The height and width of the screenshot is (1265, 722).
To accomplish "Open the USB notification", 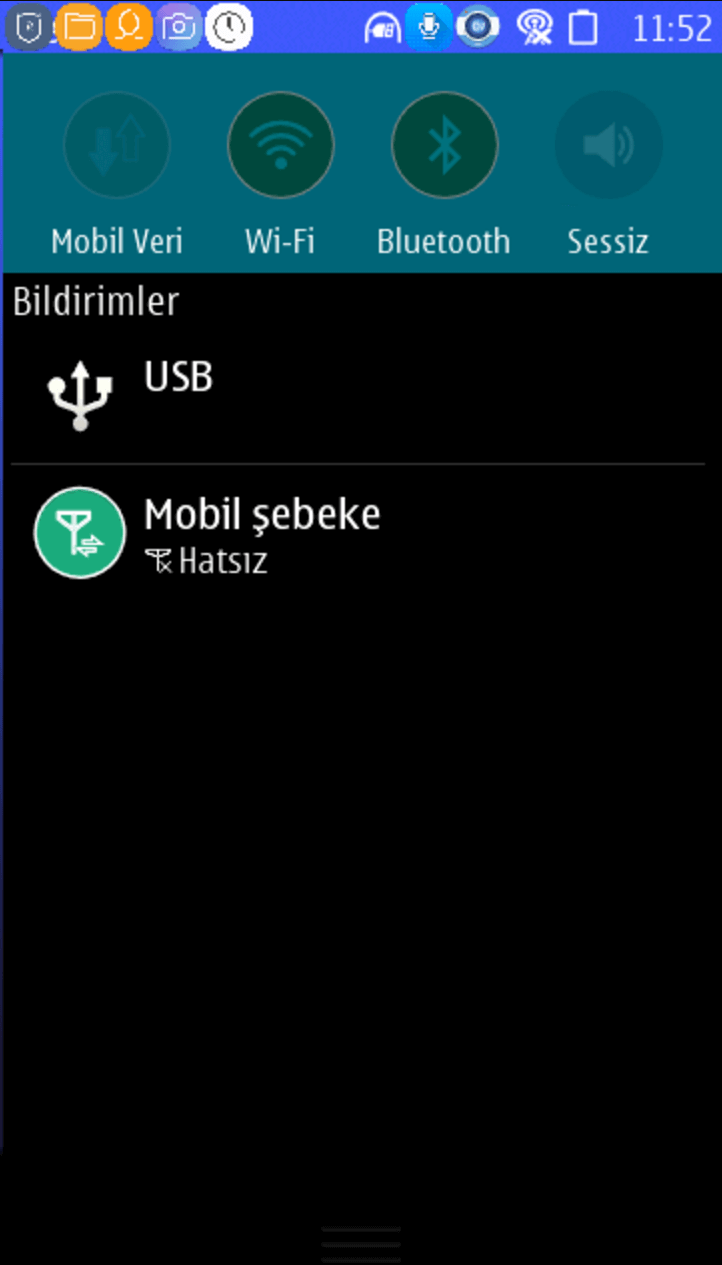I will [x=361, y=394].
